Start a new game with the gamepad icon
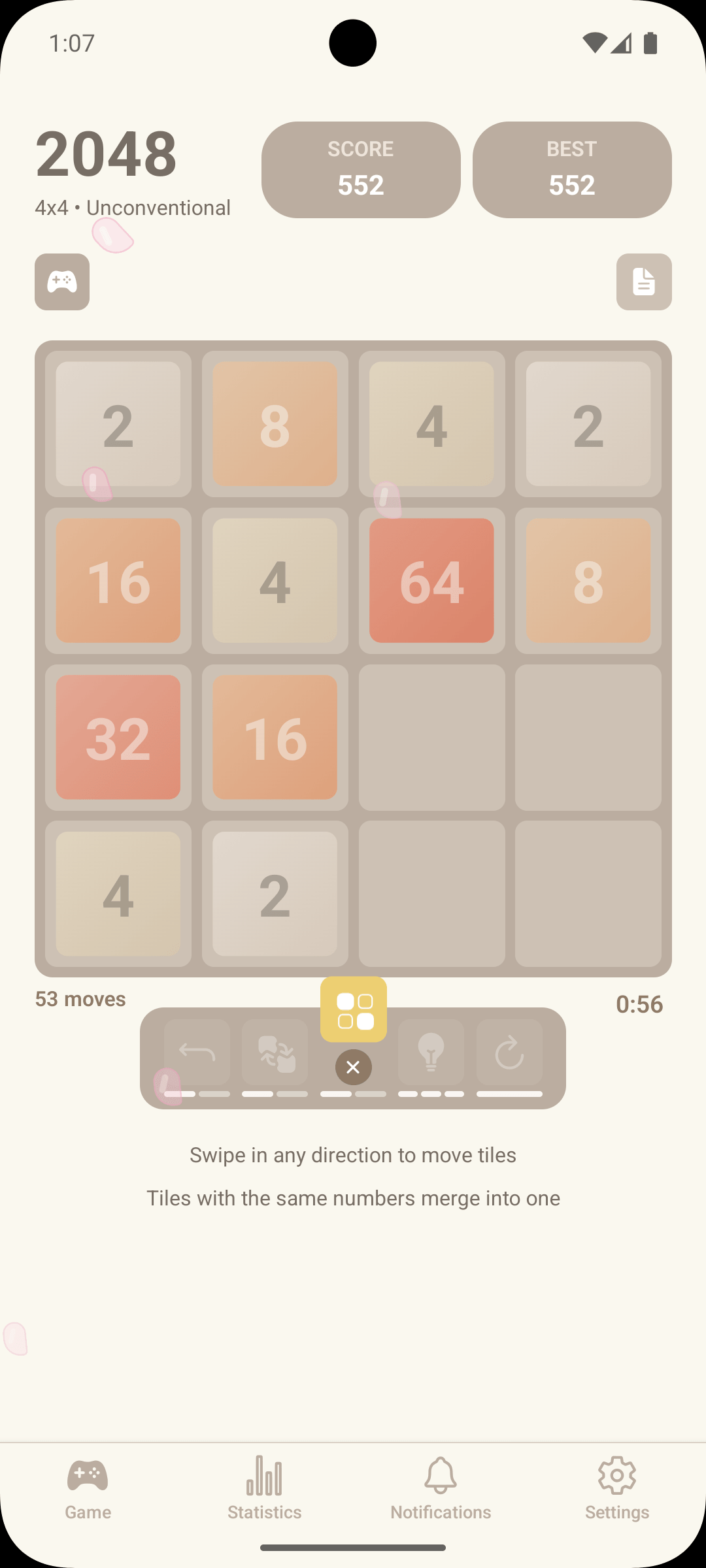This screenshot has width=706, height=1568. [x=62, y=282]
